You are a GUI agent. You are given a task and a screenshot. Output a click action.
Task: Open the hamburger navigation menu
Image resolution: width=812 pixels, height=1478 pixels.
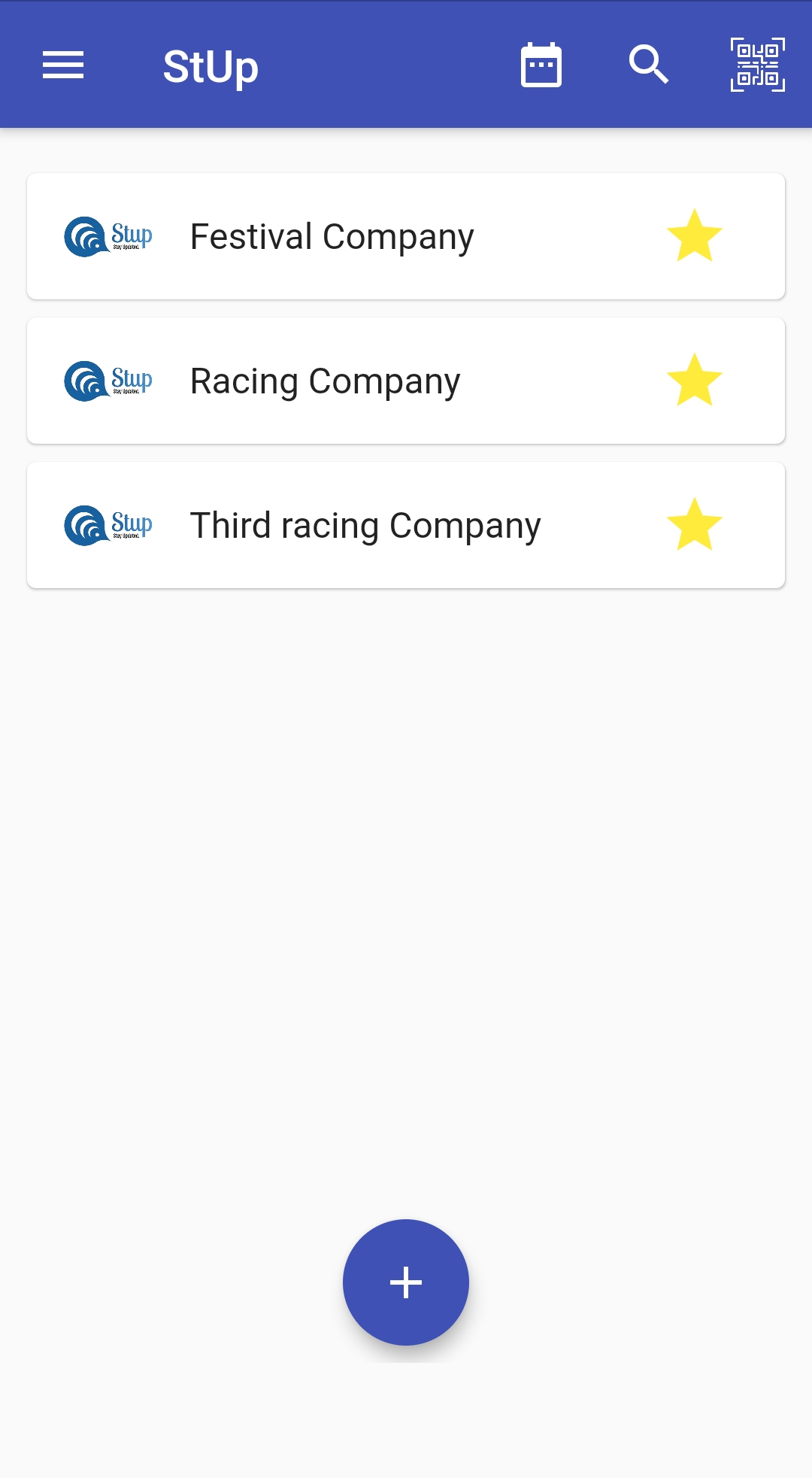pos(63,65)
